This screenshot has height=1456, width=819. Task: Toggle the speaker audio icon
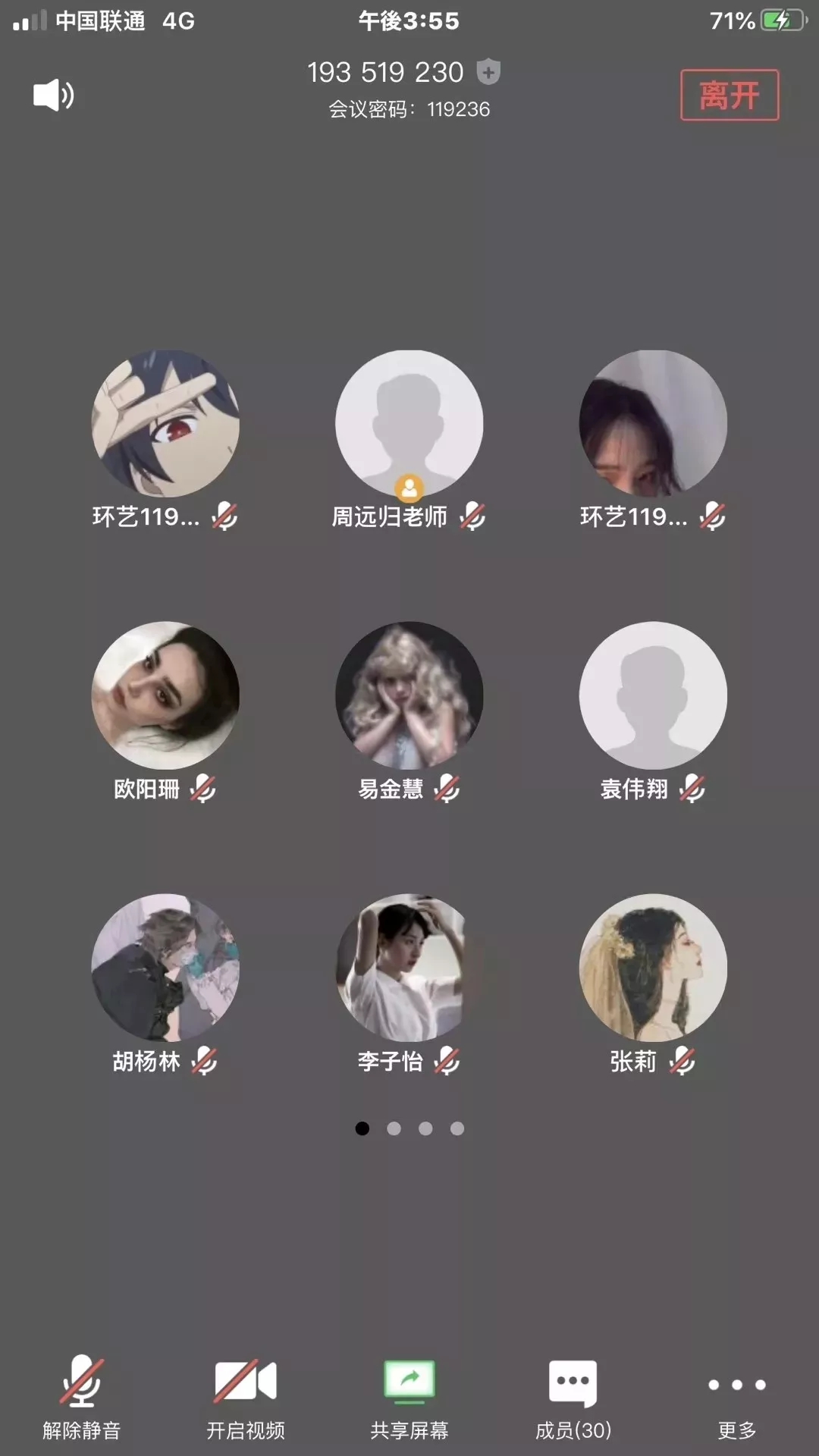point(53,96)
